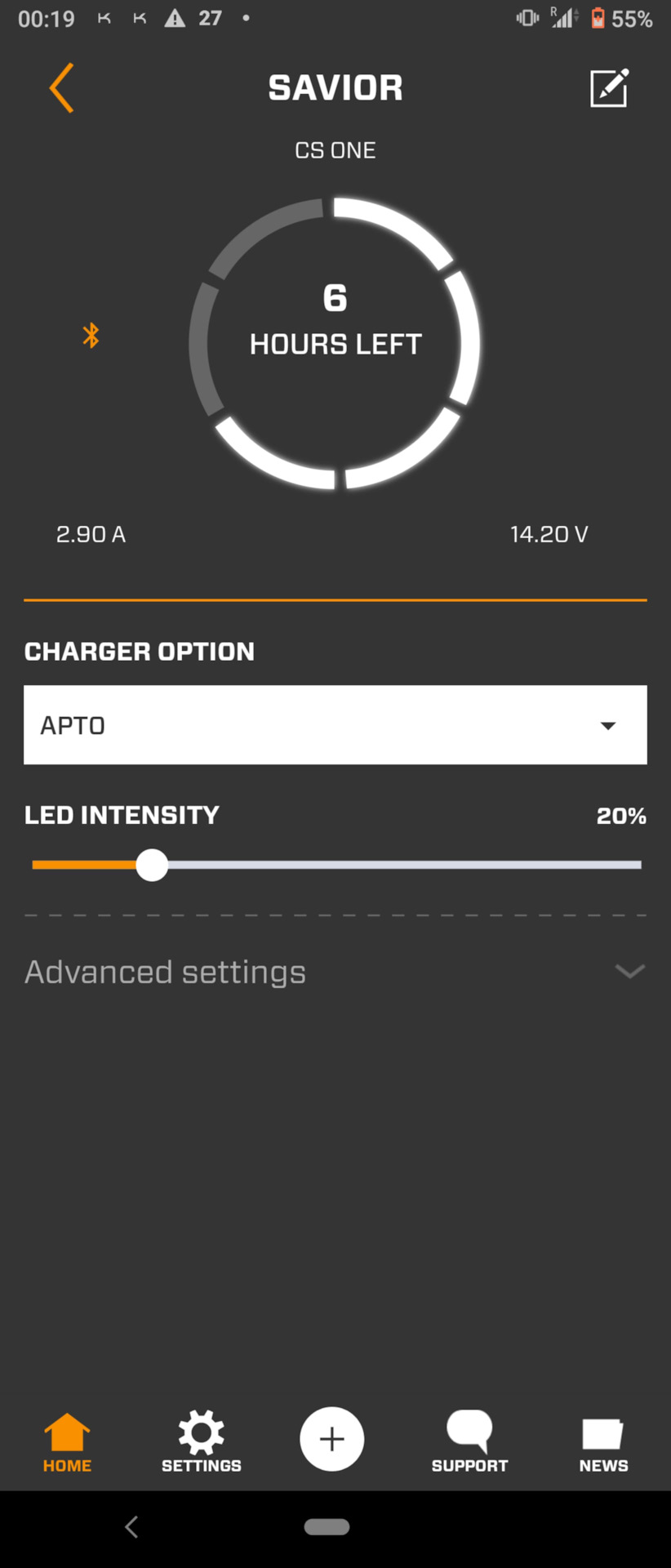Tap the system home pill

327,1526
